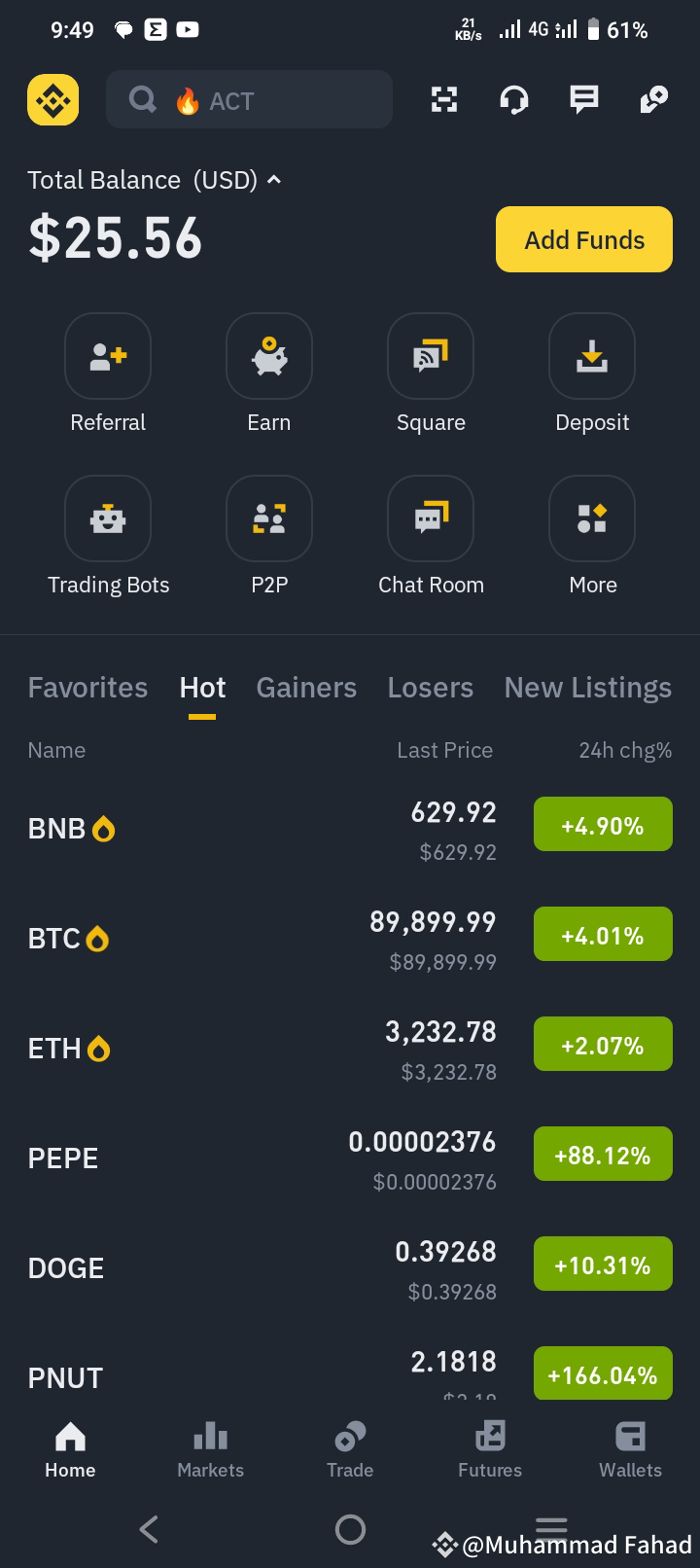This screenshot has width=700, height=1568.
Task: View the New Listings tab
Action: pos(587,688)
